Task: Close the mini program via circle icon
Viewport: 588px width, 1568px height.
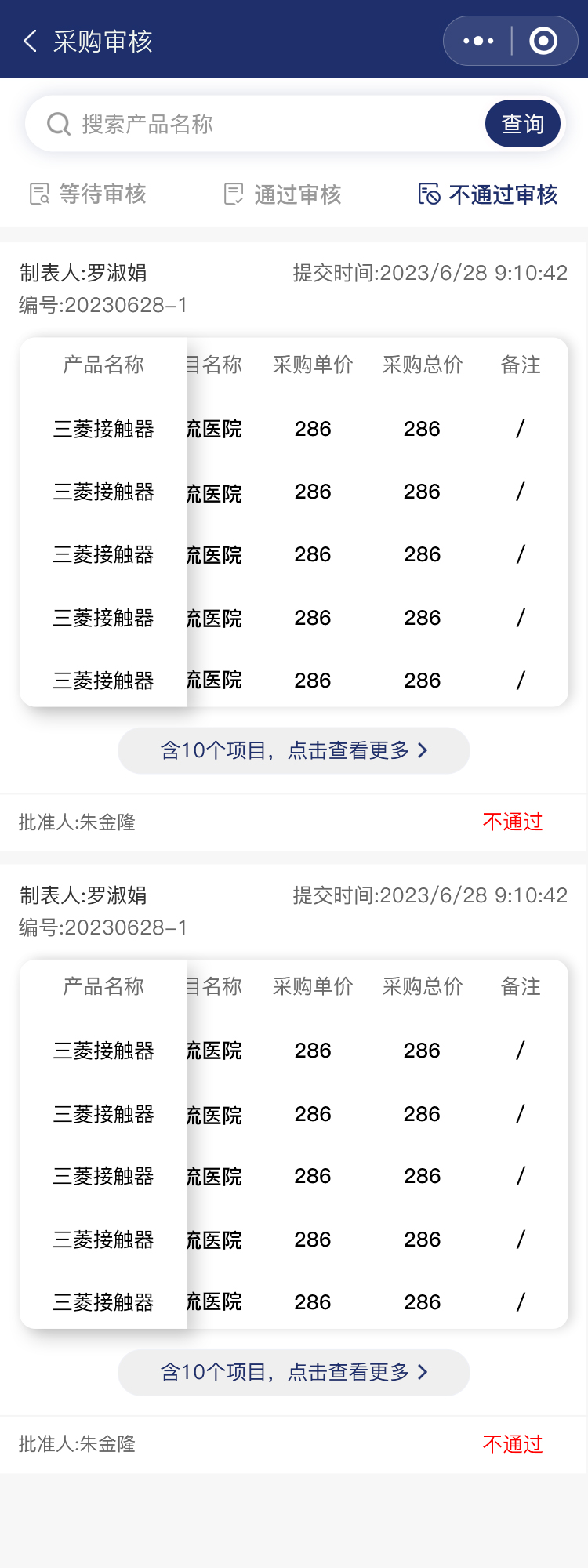Action: pos(543,41)
